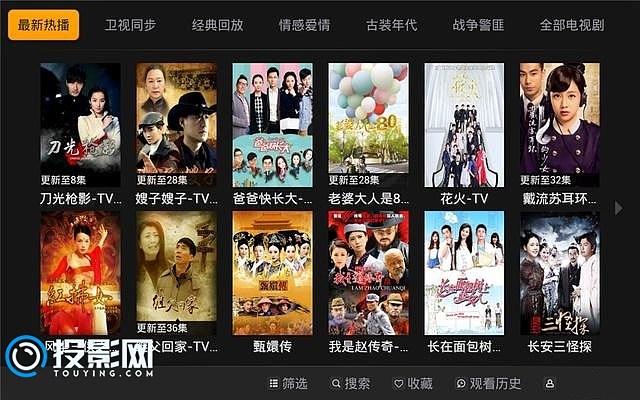The image size is (640, 400).
Task: Open the drama 长安三怪探
Action: 560,275
